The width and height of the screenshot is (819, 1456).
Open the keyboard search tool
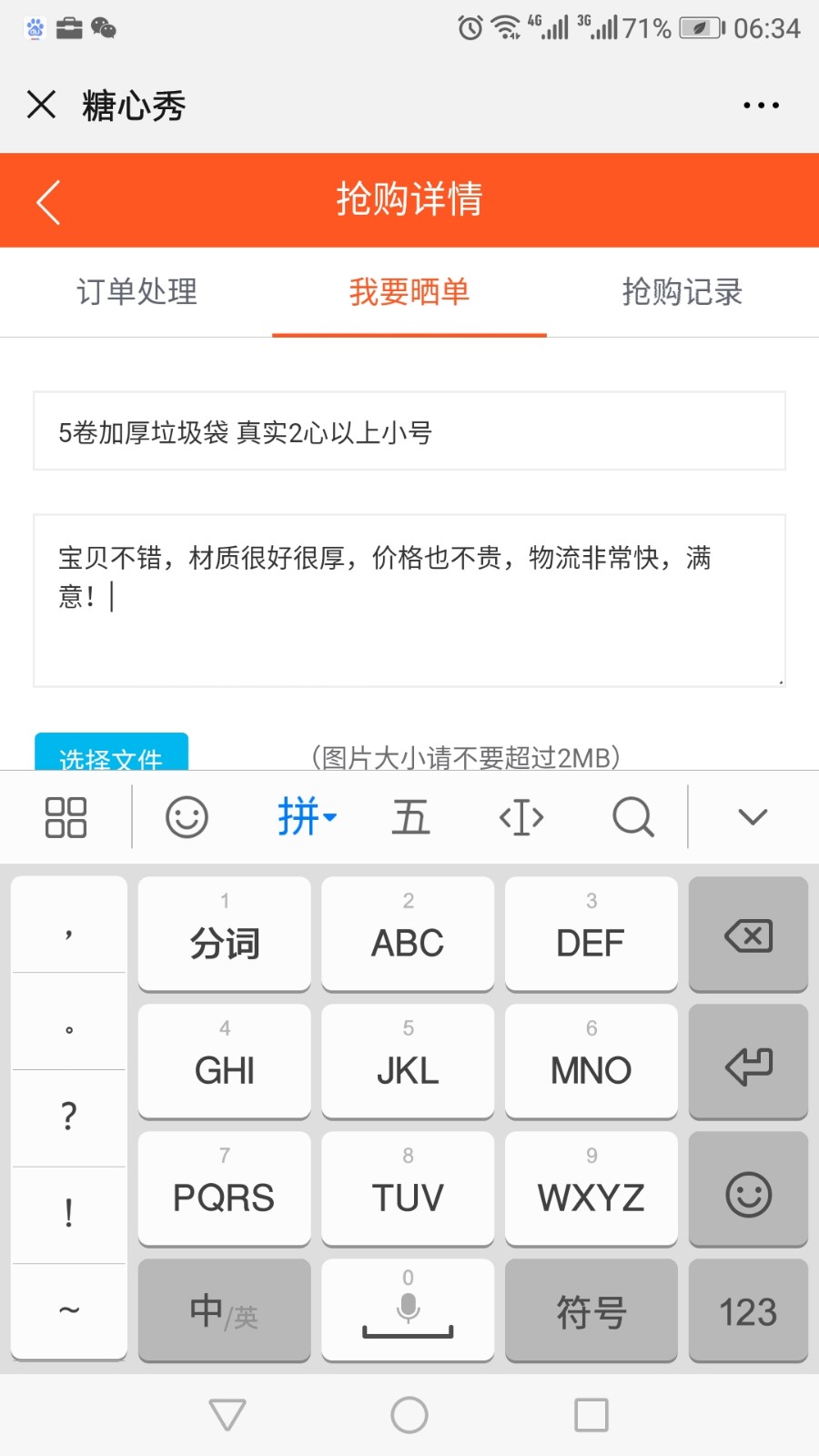pyautogui.click(x=633, y=816)
